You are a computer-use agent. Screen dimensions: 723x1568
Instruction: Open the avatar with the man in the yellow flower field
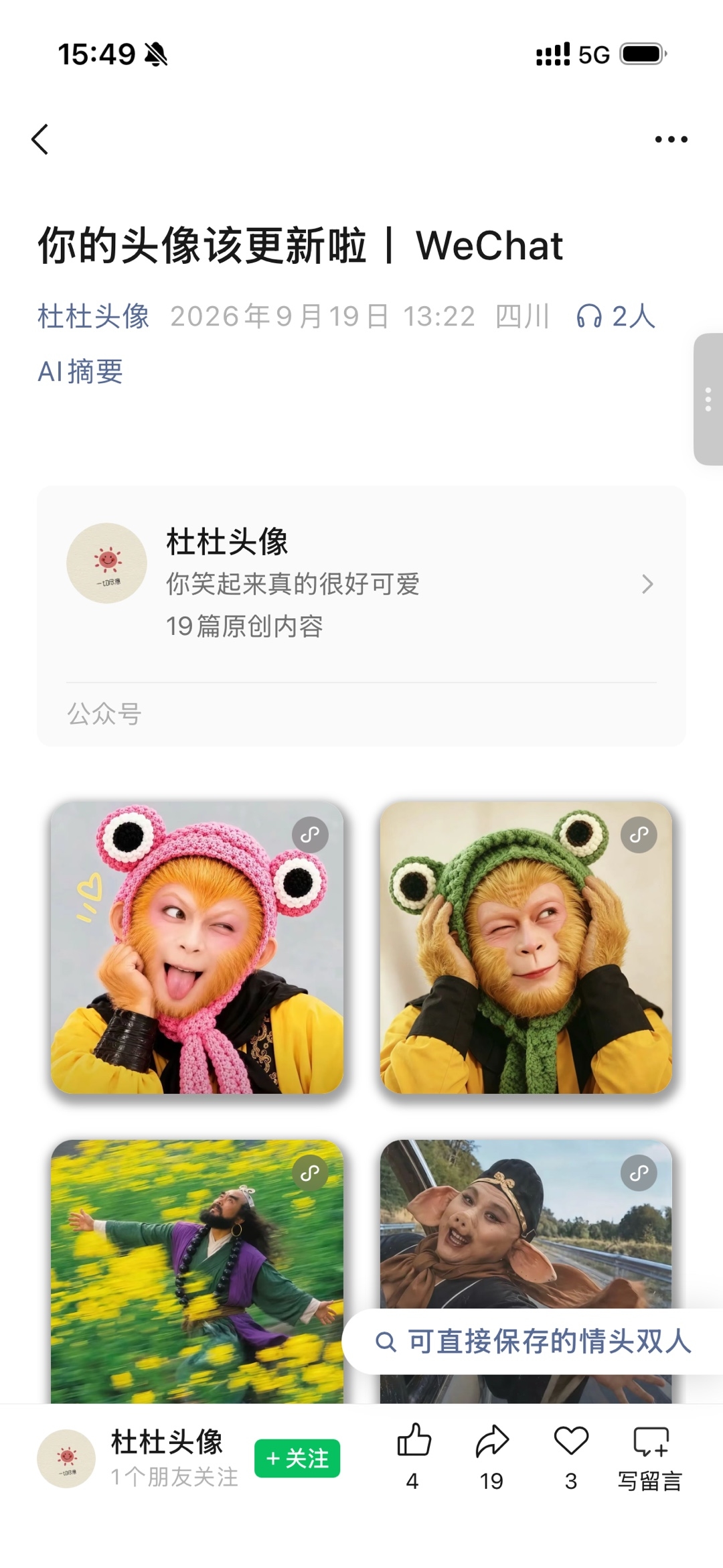pos(197,1271)
